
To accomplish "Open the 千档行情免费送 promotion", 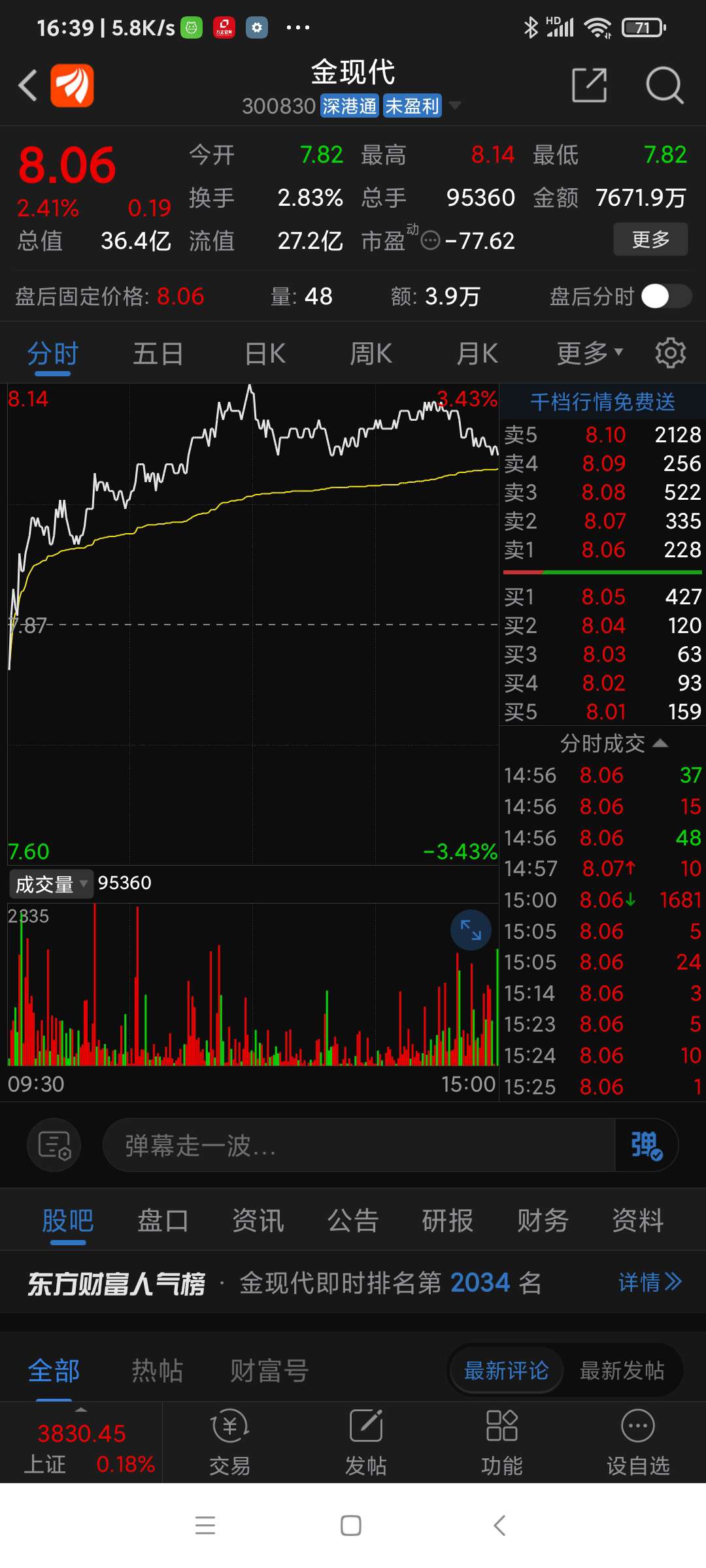I will pos(603,401).
